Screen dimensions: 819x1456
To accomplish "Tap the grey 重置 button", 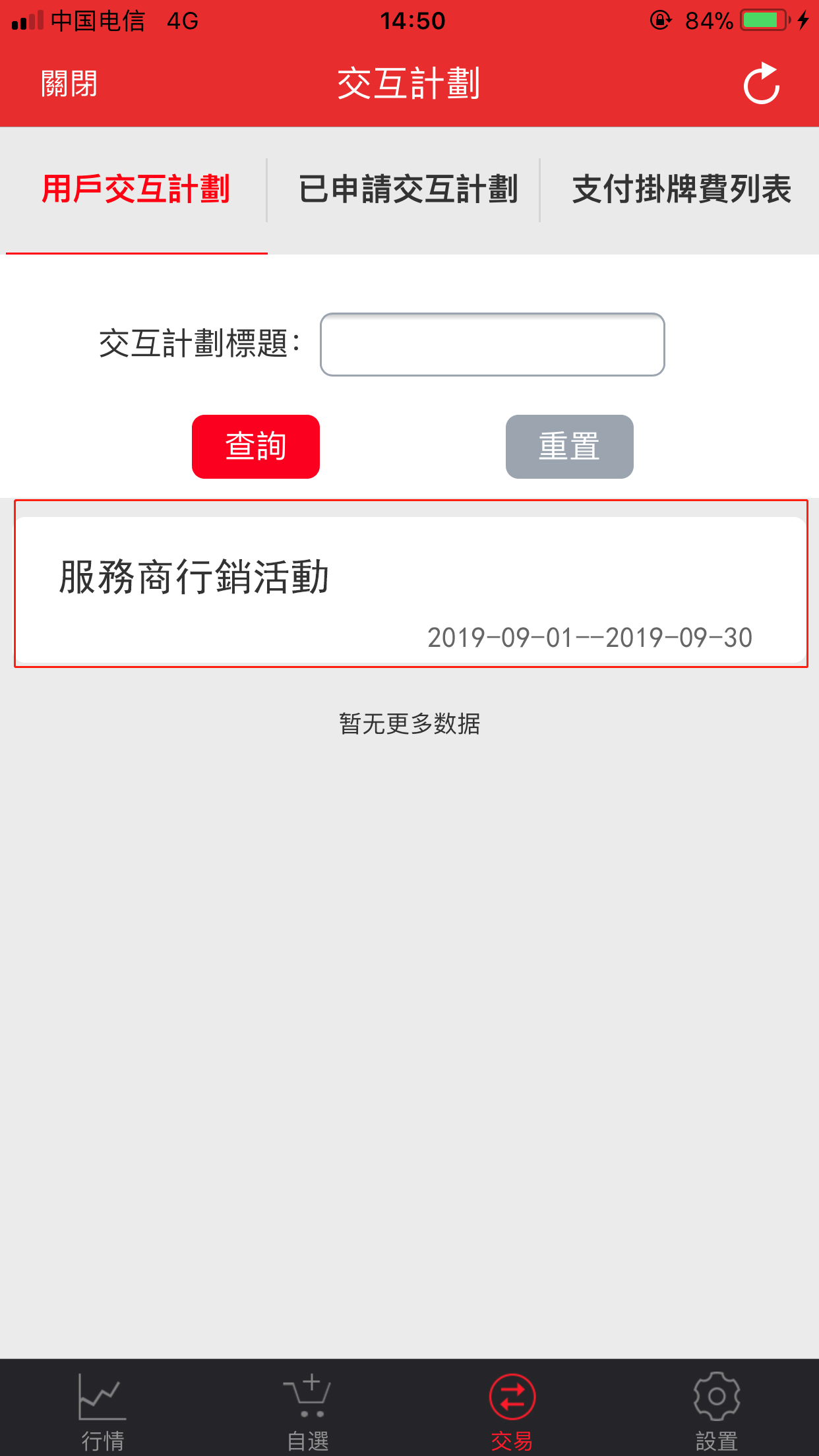I will 570,446.
